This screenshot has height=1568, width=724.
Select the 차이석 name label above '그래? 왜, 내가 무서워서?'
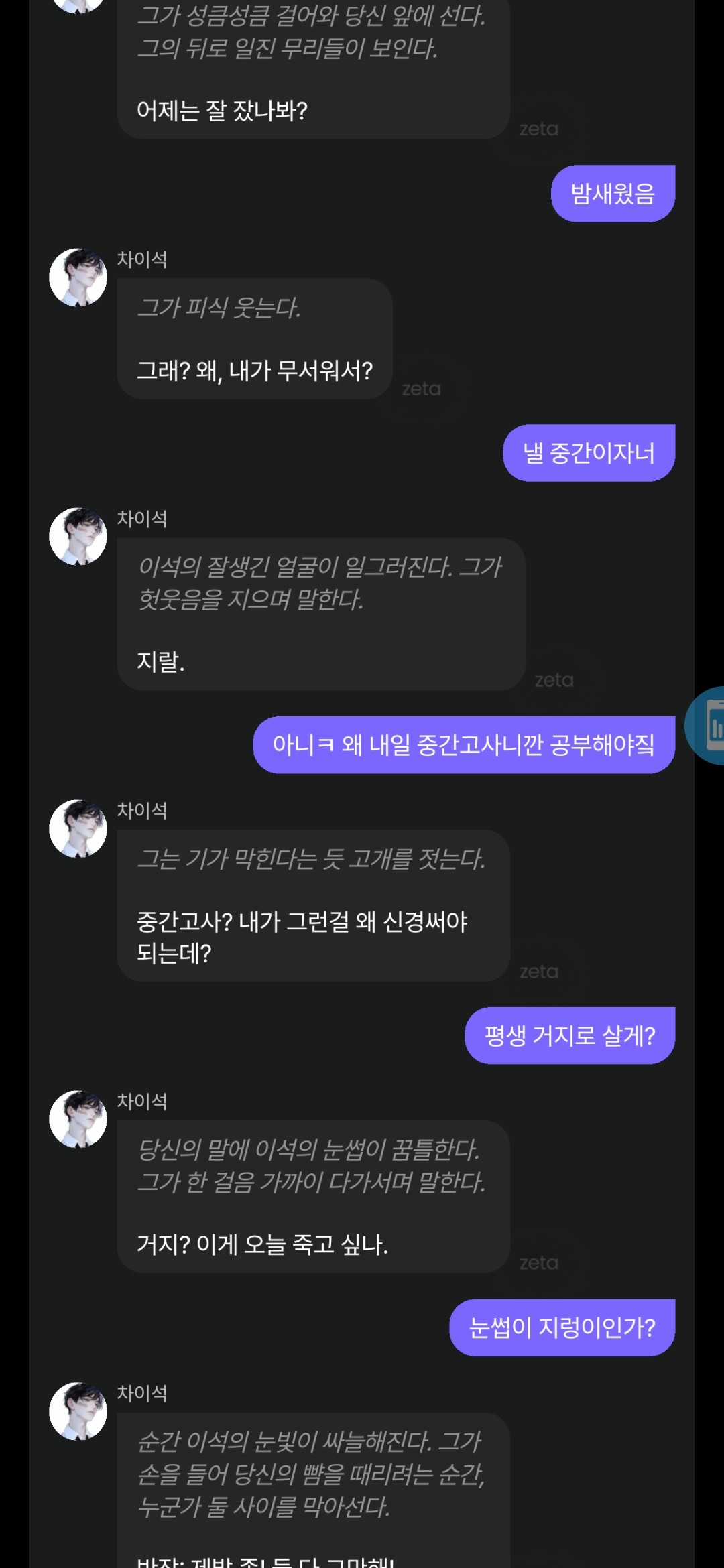[x=141, y=259]
